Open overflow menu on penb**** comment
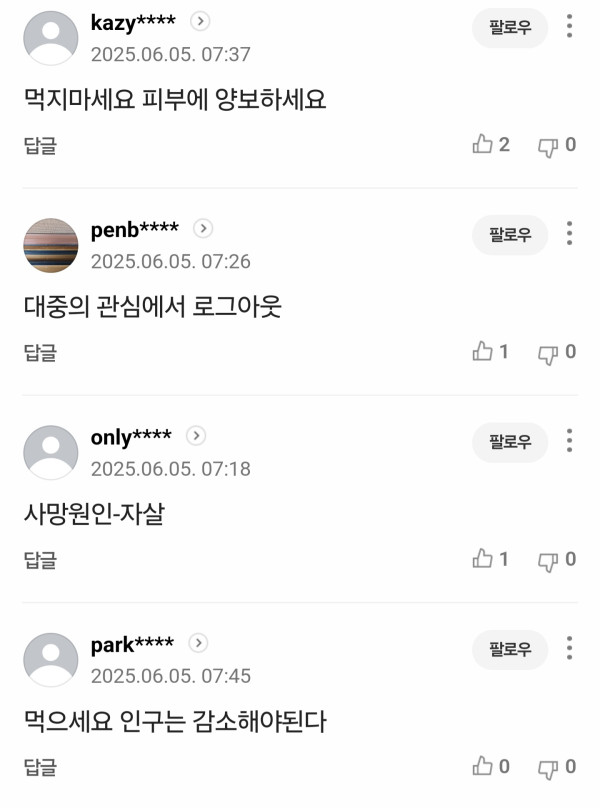Image resolution: width=600 pixels, height=808 pixels. (569, 235)
